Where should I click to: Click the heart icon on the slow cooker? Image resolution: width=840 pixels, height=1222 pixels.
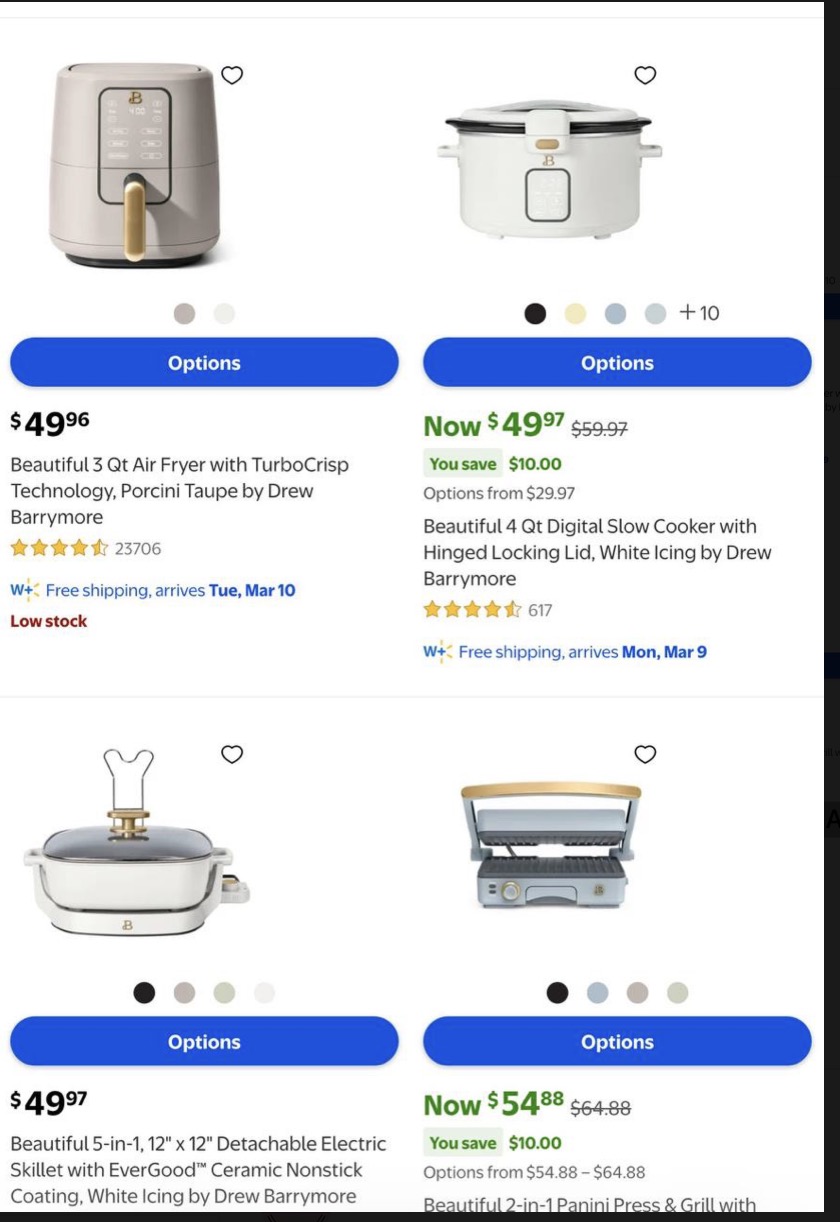click(645, 74)
